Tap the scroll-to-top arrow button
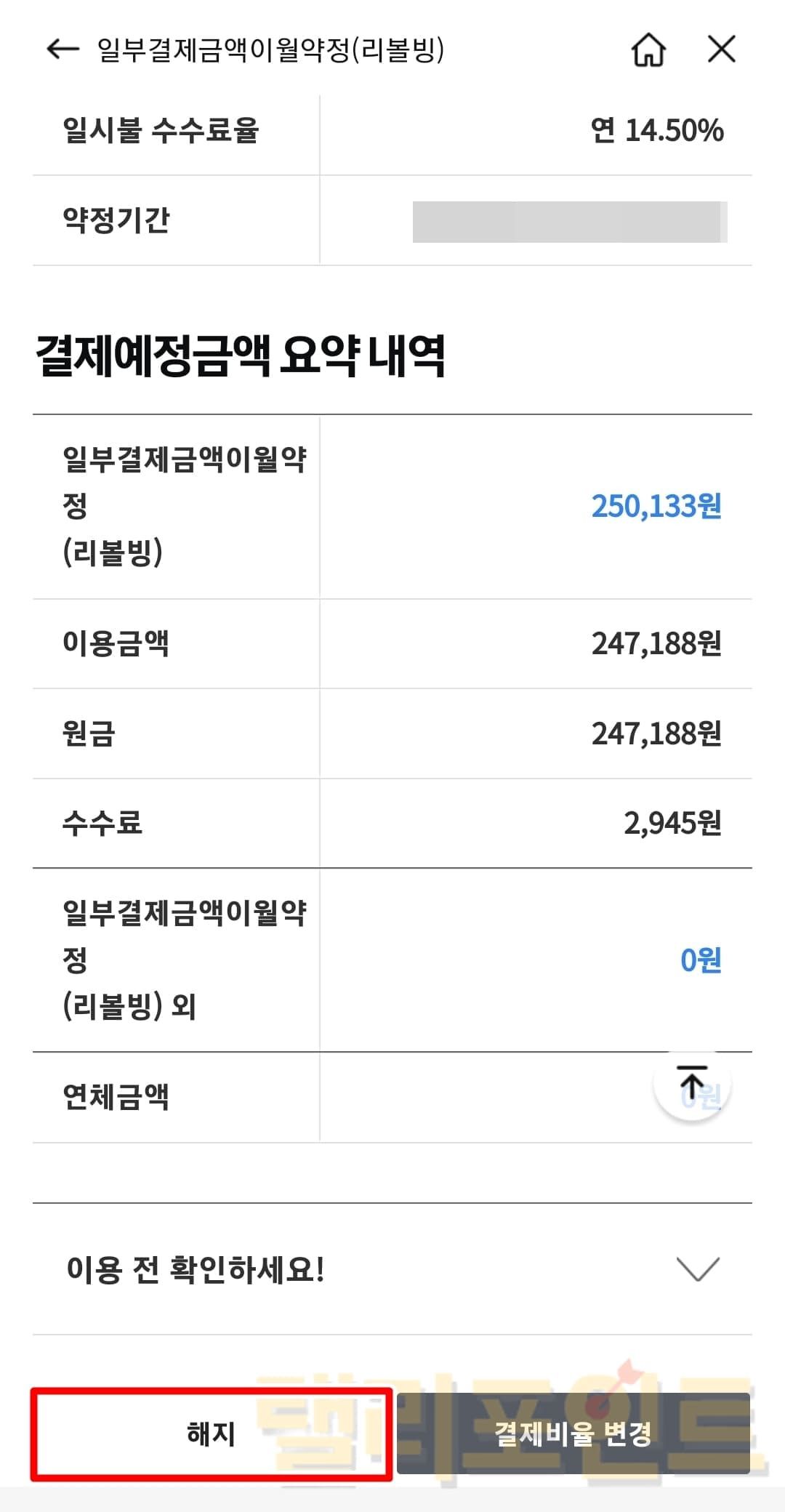This screenshot has width=785, height=1512. [x=692, y=1082]
